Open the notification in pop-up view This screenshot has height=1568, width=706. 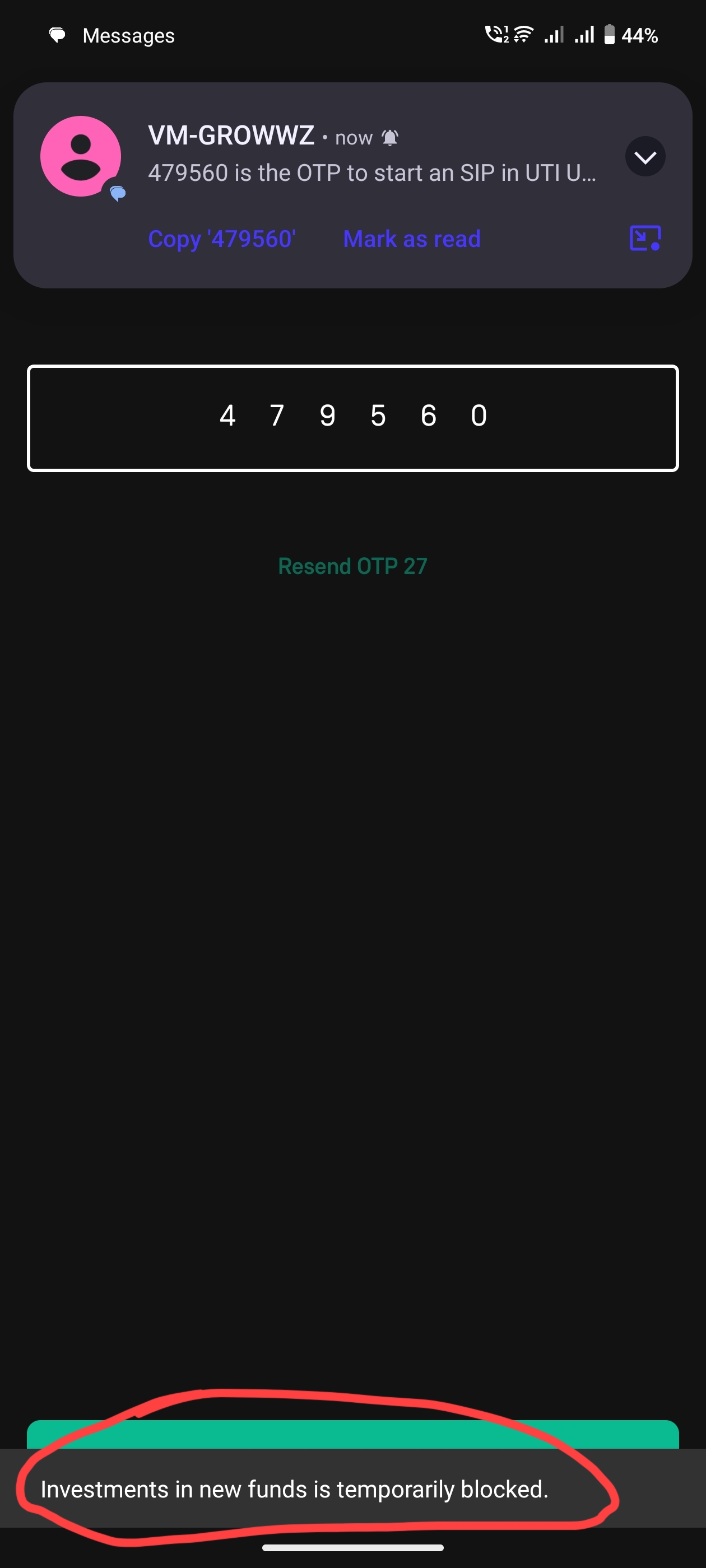[644, 238]
